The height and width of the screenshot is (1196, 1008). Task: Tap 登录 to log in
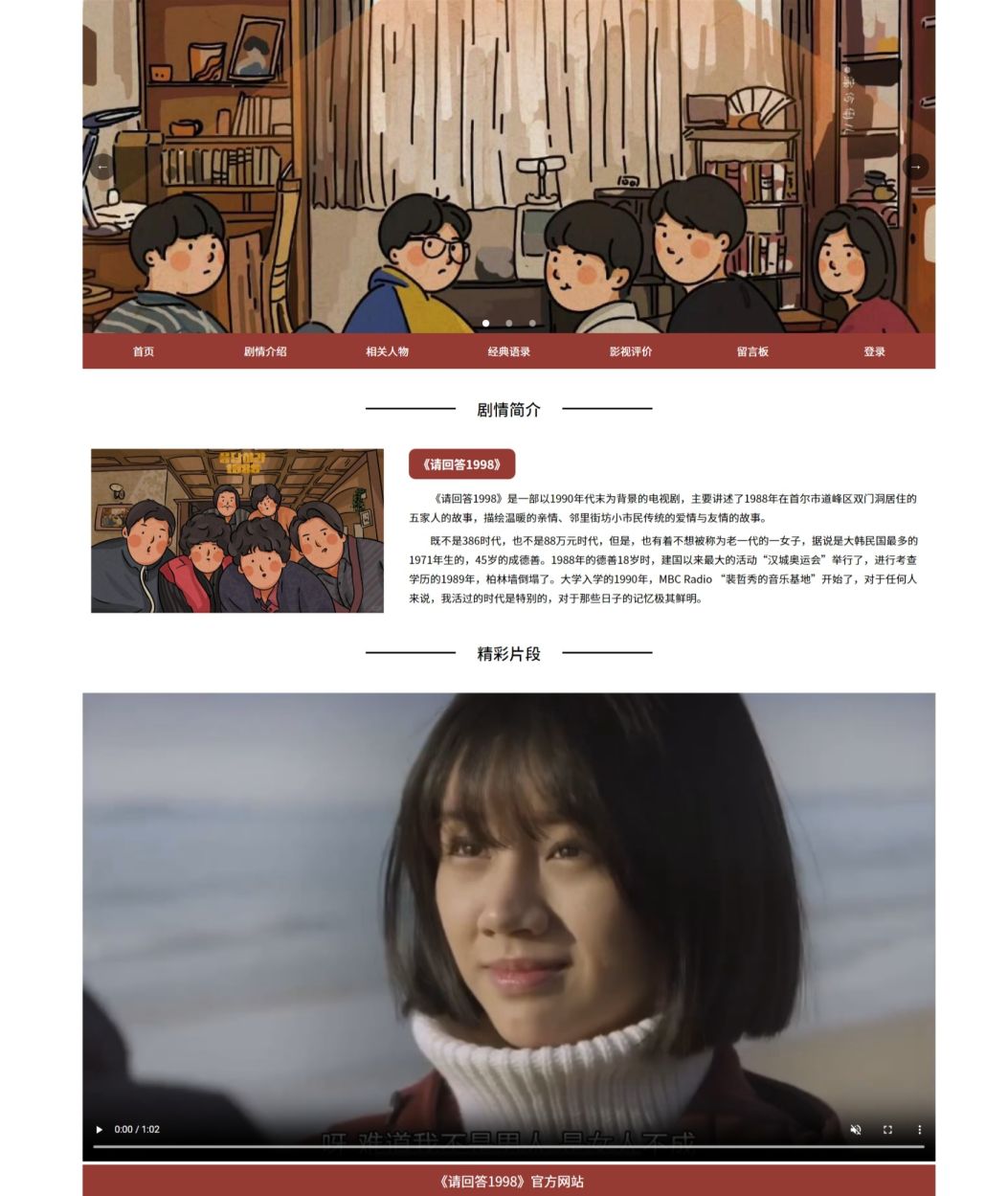(874, 351)
